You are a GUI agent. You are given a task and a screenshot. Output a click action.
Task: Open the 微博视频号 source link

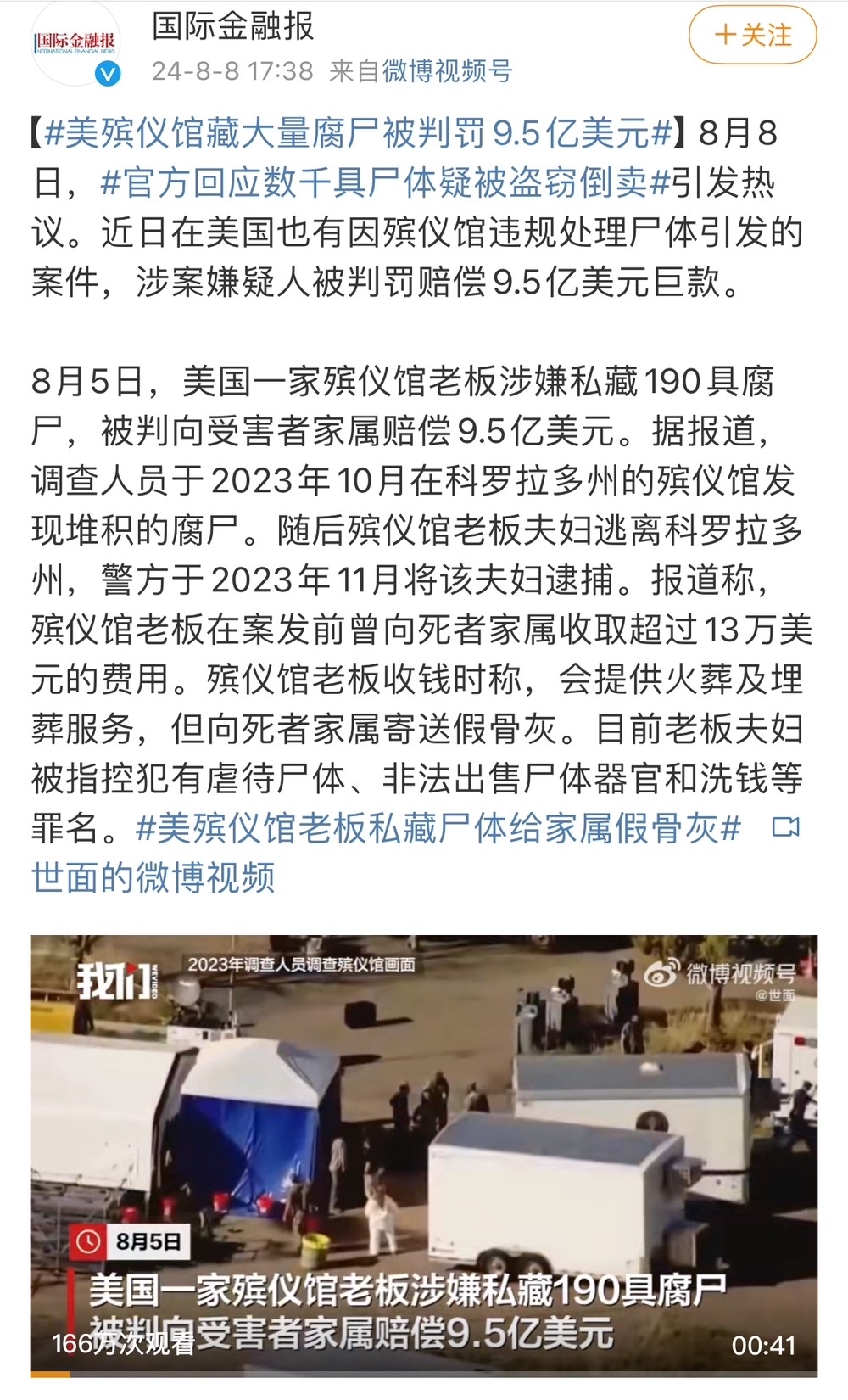click(x=447, y=71)
